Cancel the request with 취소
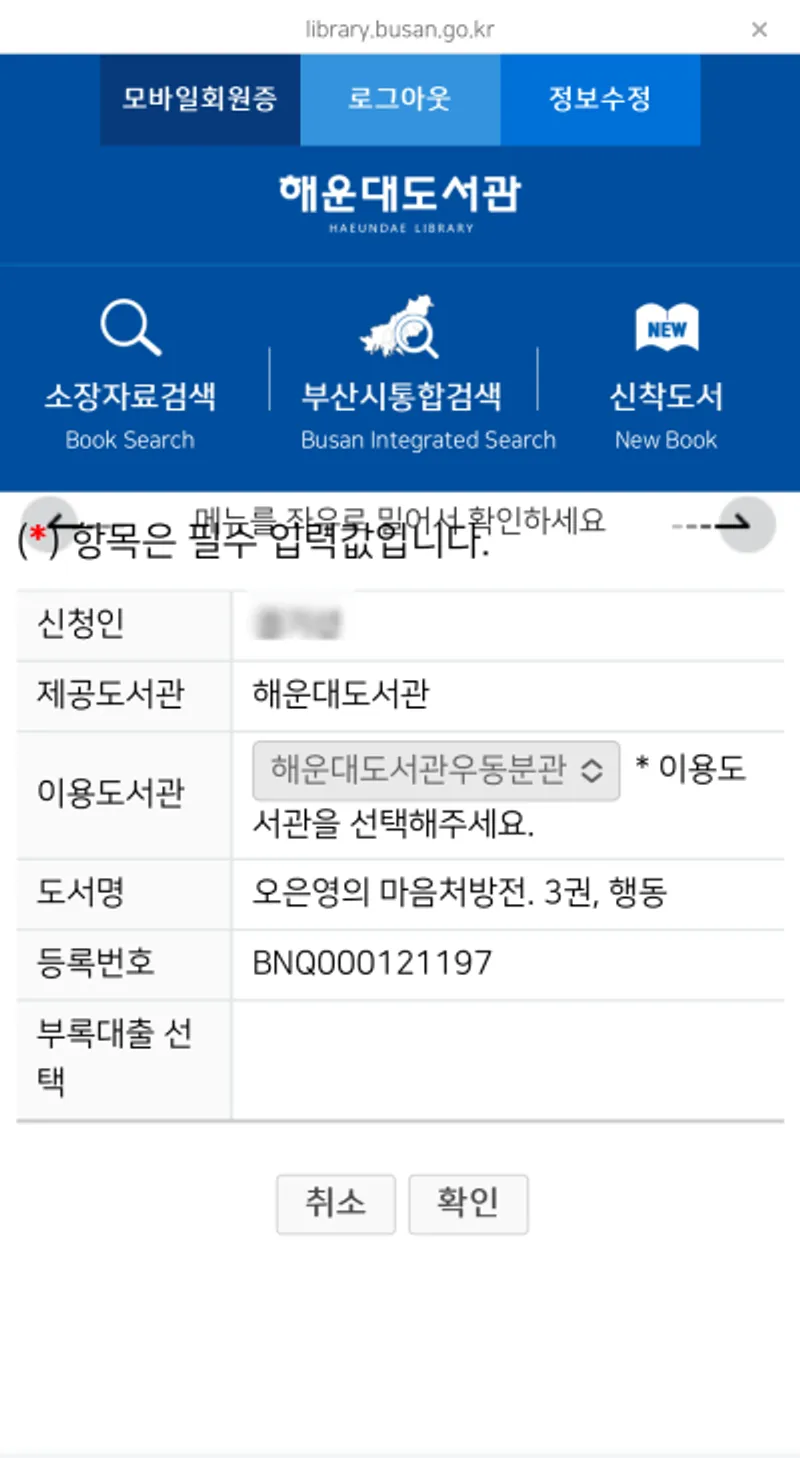The image size is (800, 1458). pos(336,1204)
